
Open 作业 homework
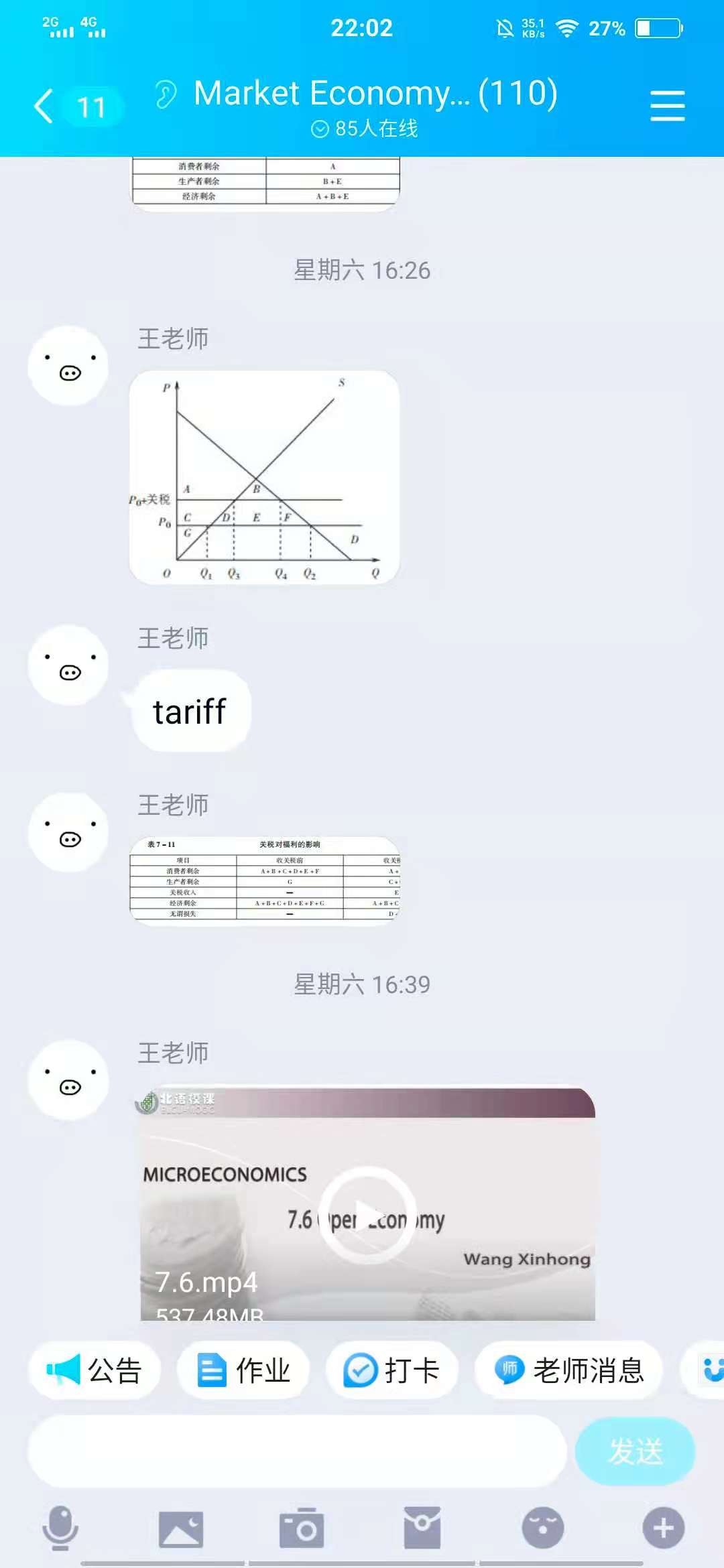point(243,1370)
